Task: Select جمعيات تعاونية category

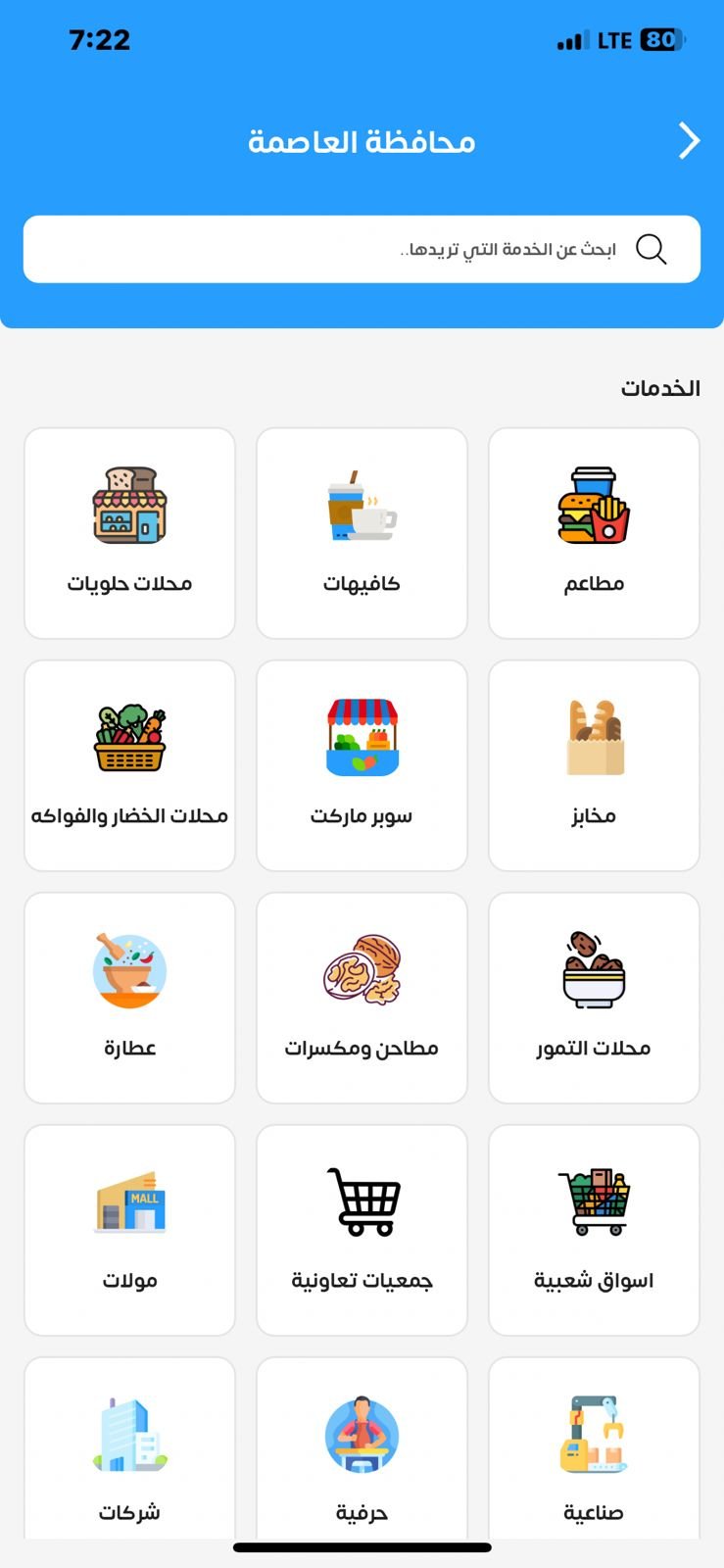Action: (362, 1230)
